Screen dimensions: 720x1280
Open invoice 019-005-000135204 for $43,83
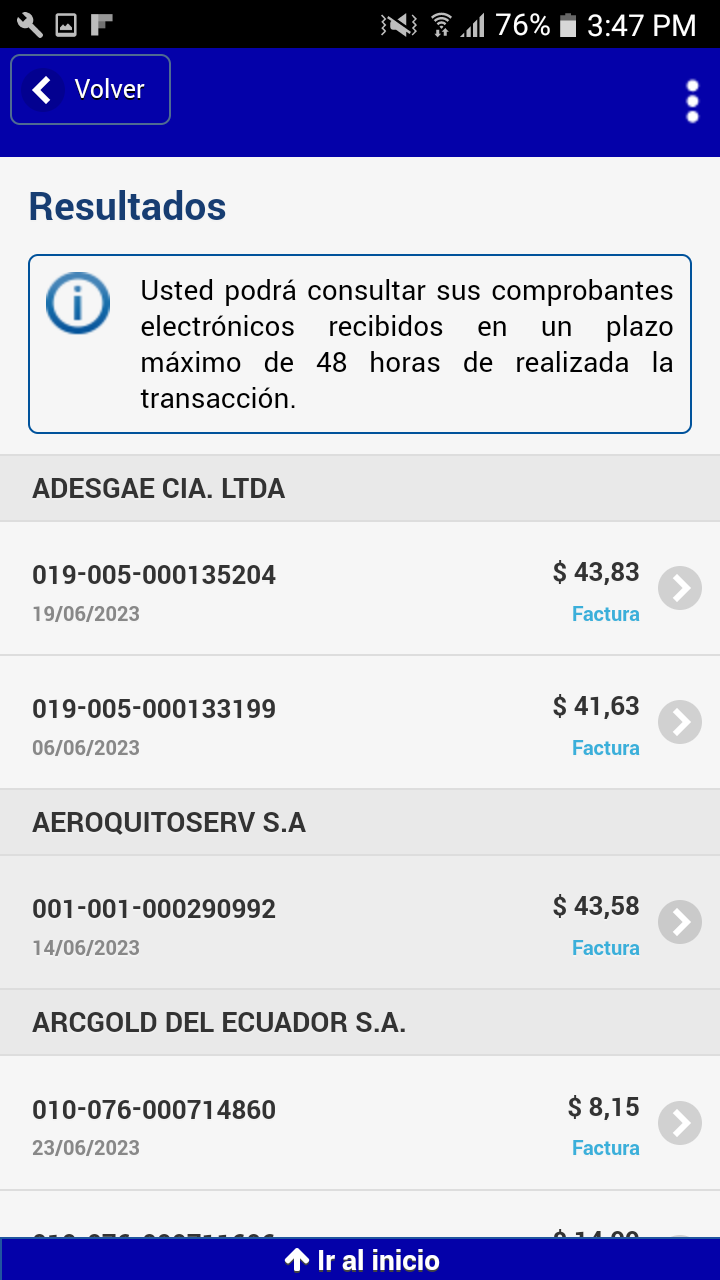point(360,588)
